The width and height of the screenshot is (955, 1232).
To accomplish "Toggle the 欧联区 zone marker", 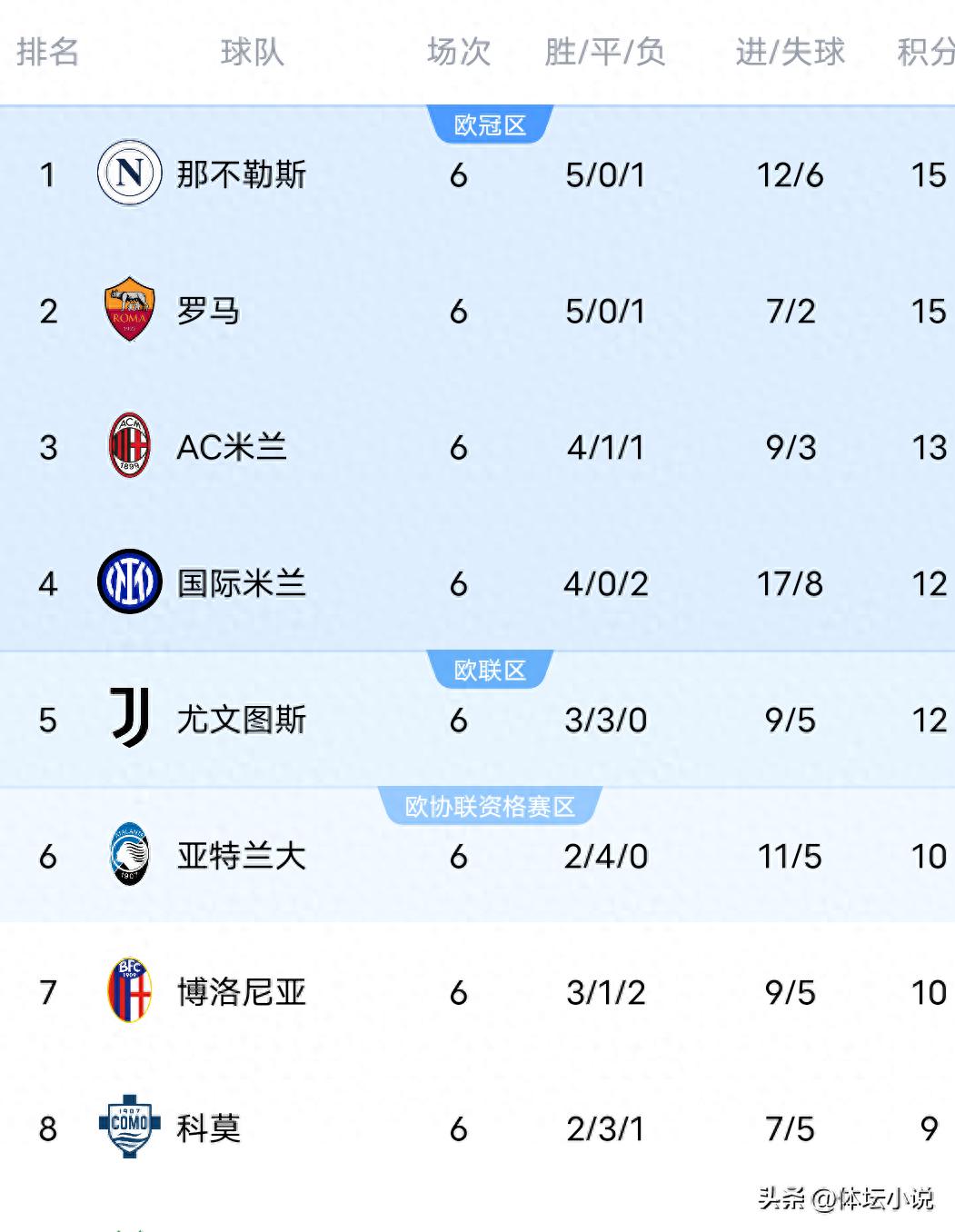I will click(489, 670).
